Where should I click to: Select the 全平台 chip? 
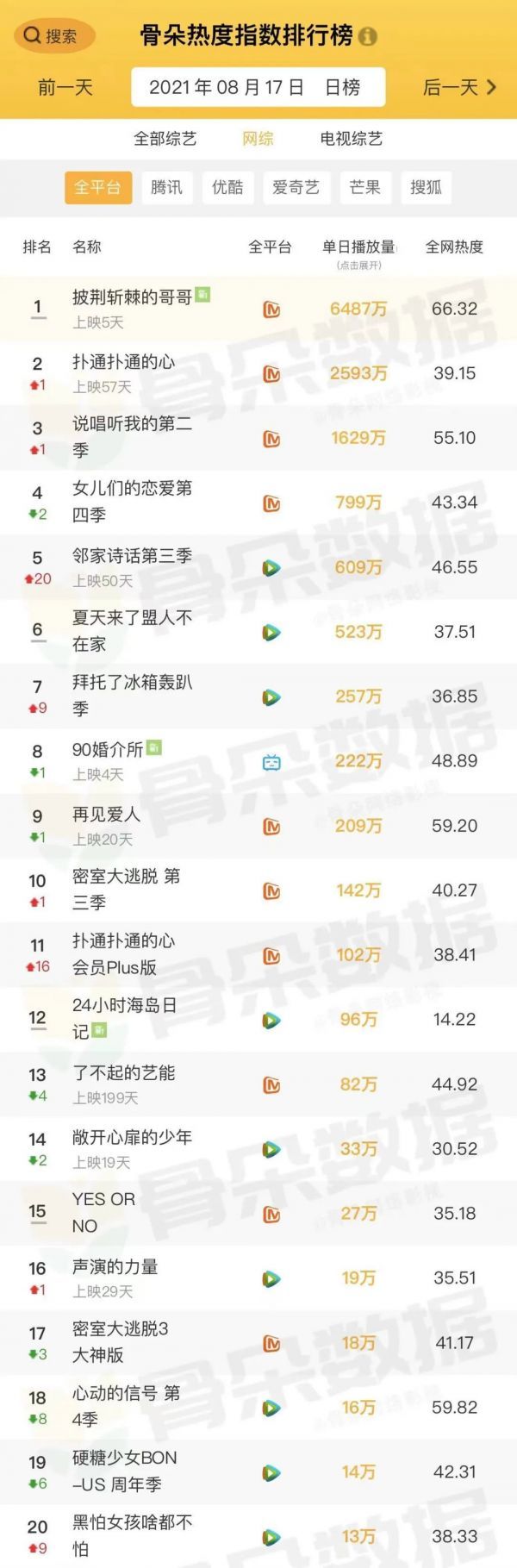(97, 187)
